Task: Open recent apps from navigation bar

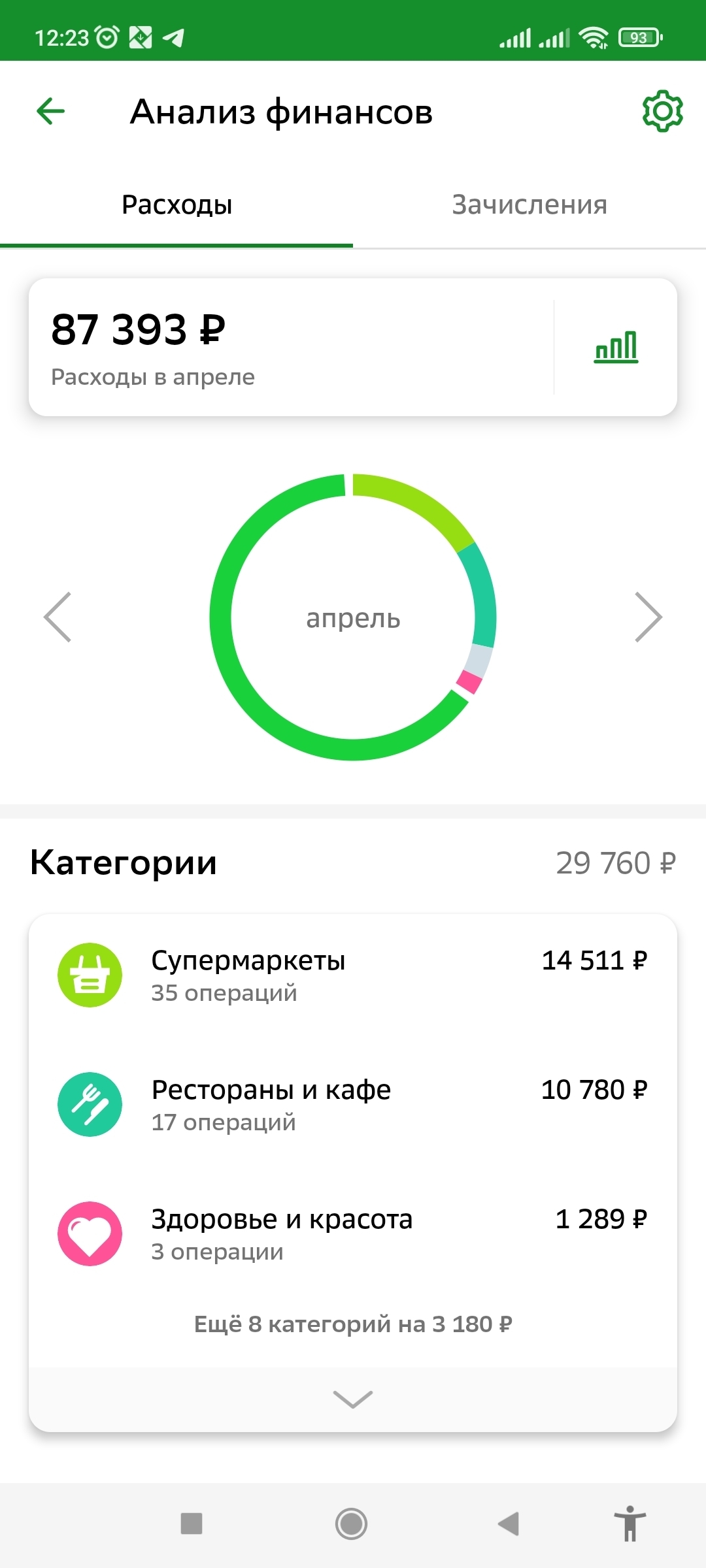Action: coord(192,1524)
